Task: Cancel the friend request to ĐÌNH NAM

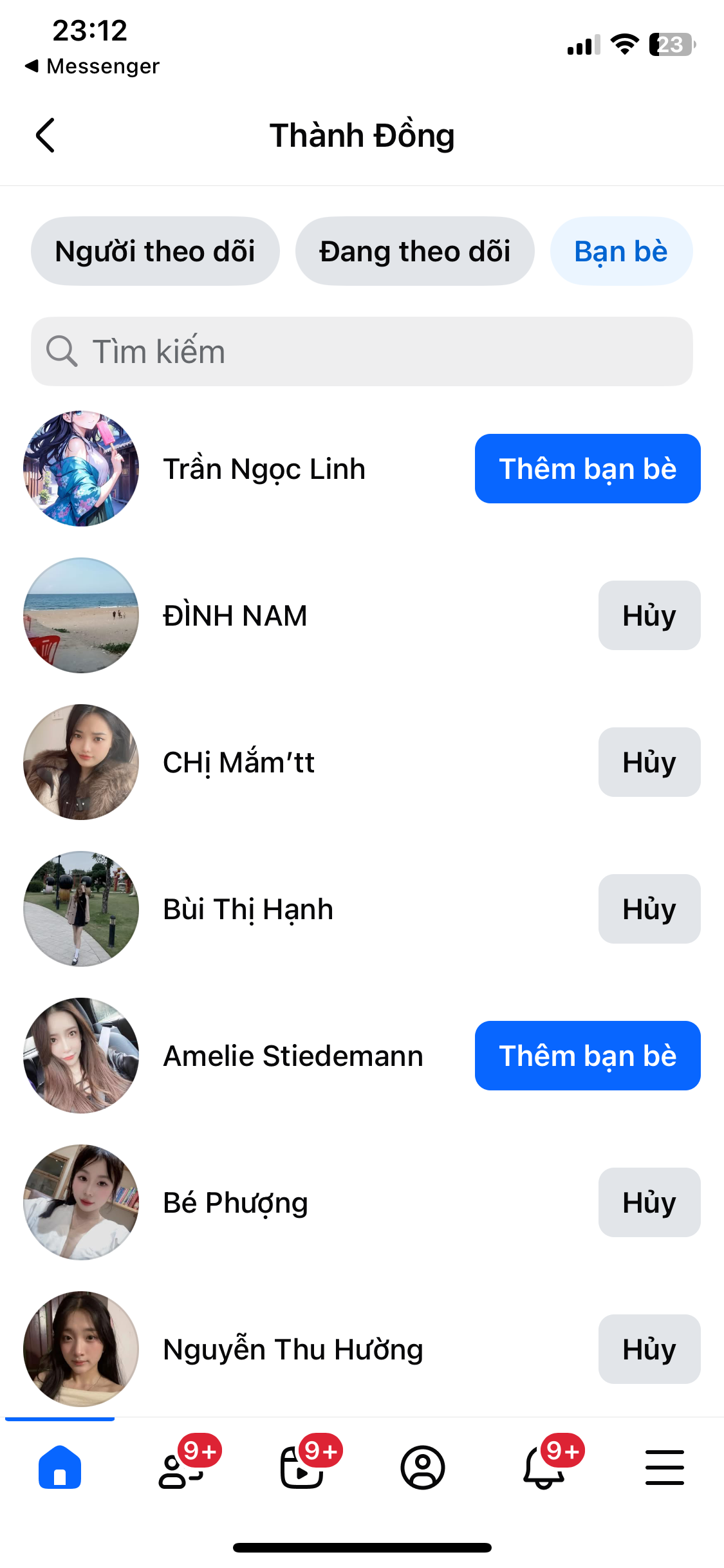Action: pyautogui.click(x=649, y=615)
